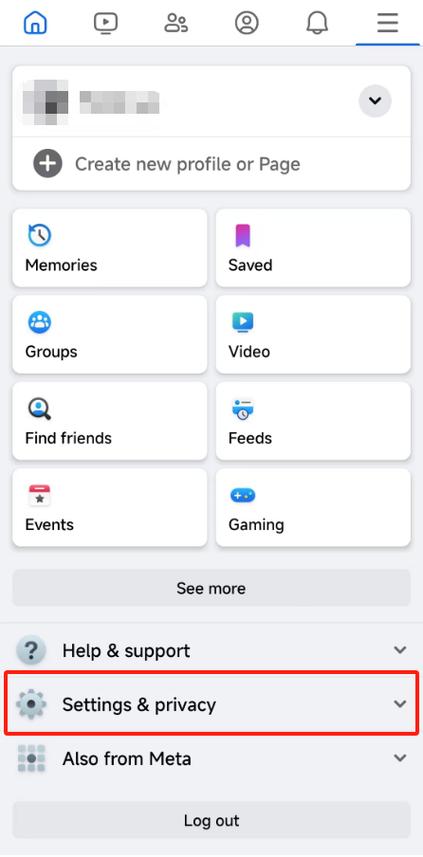Switch to the Video tab in top bar
The width and height of the screenshot is (423, 857).
pyautogui.click(x=105, y=23)
